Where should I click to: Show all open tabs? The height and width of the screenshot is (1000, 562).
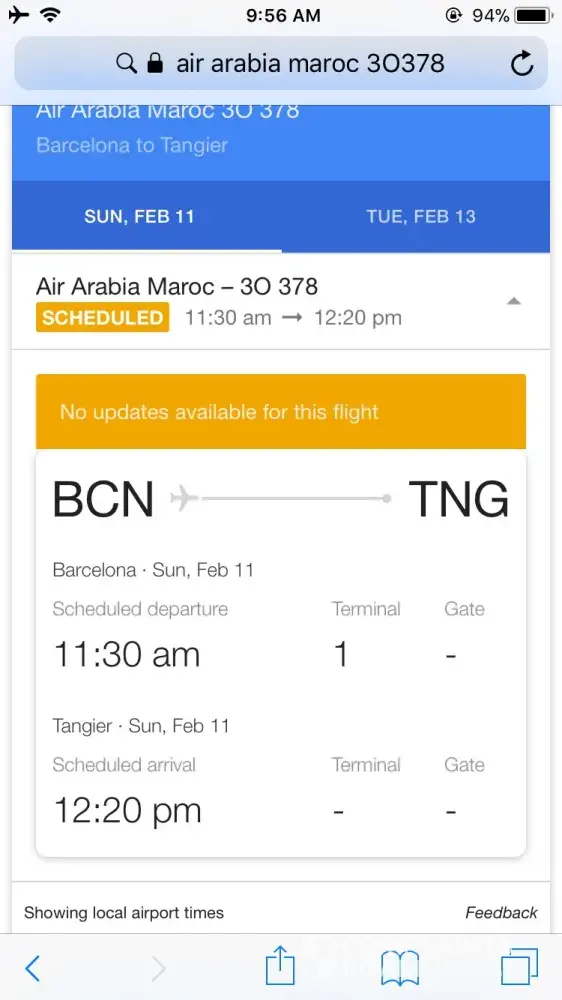coord(519,967)
